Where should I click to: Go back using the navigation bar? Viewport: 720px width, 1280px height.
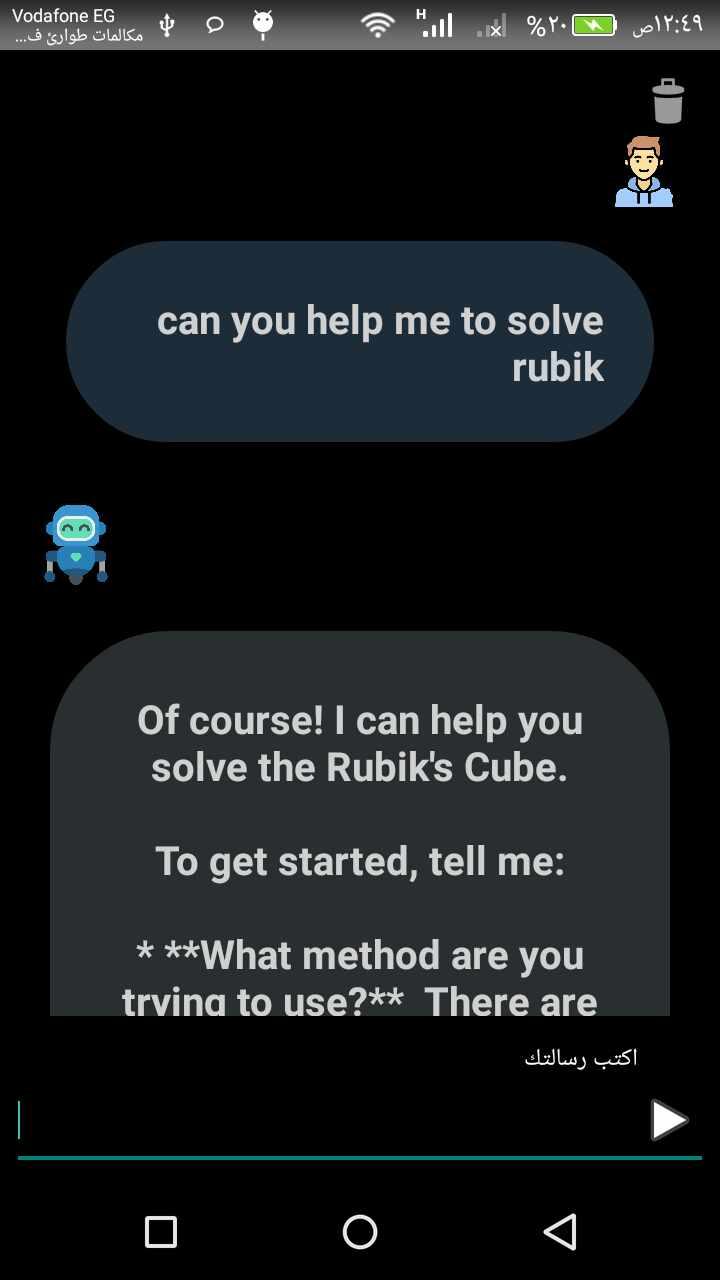[x=560, y=1232]
